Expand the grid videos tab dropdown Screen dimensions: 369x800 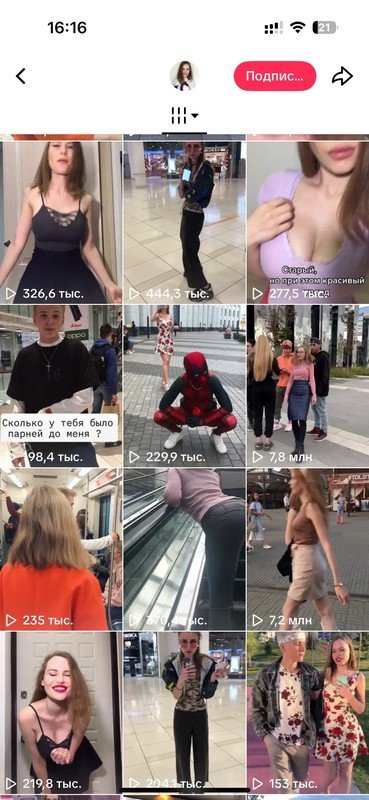coord(184,116)
